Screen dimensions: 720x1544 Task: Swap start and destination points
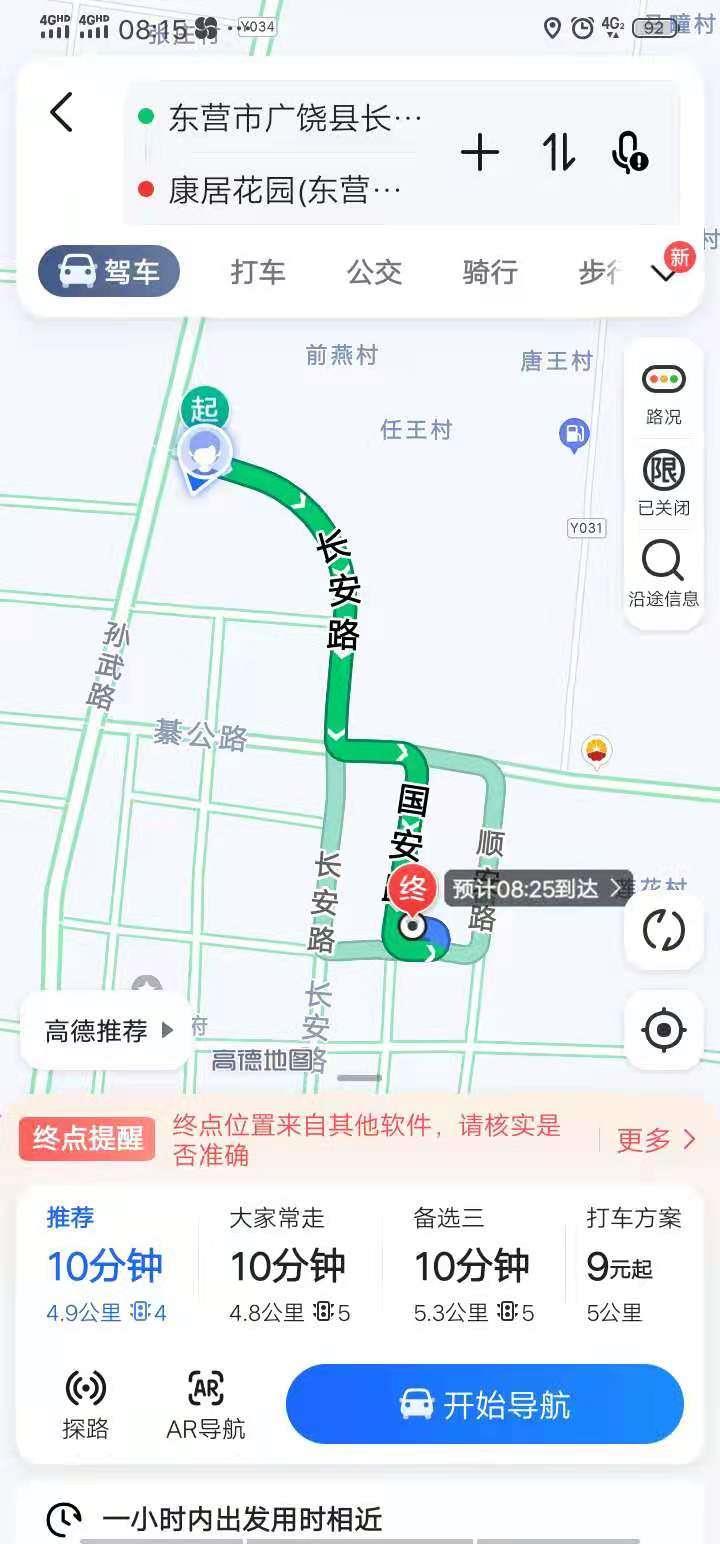[558, 152]
